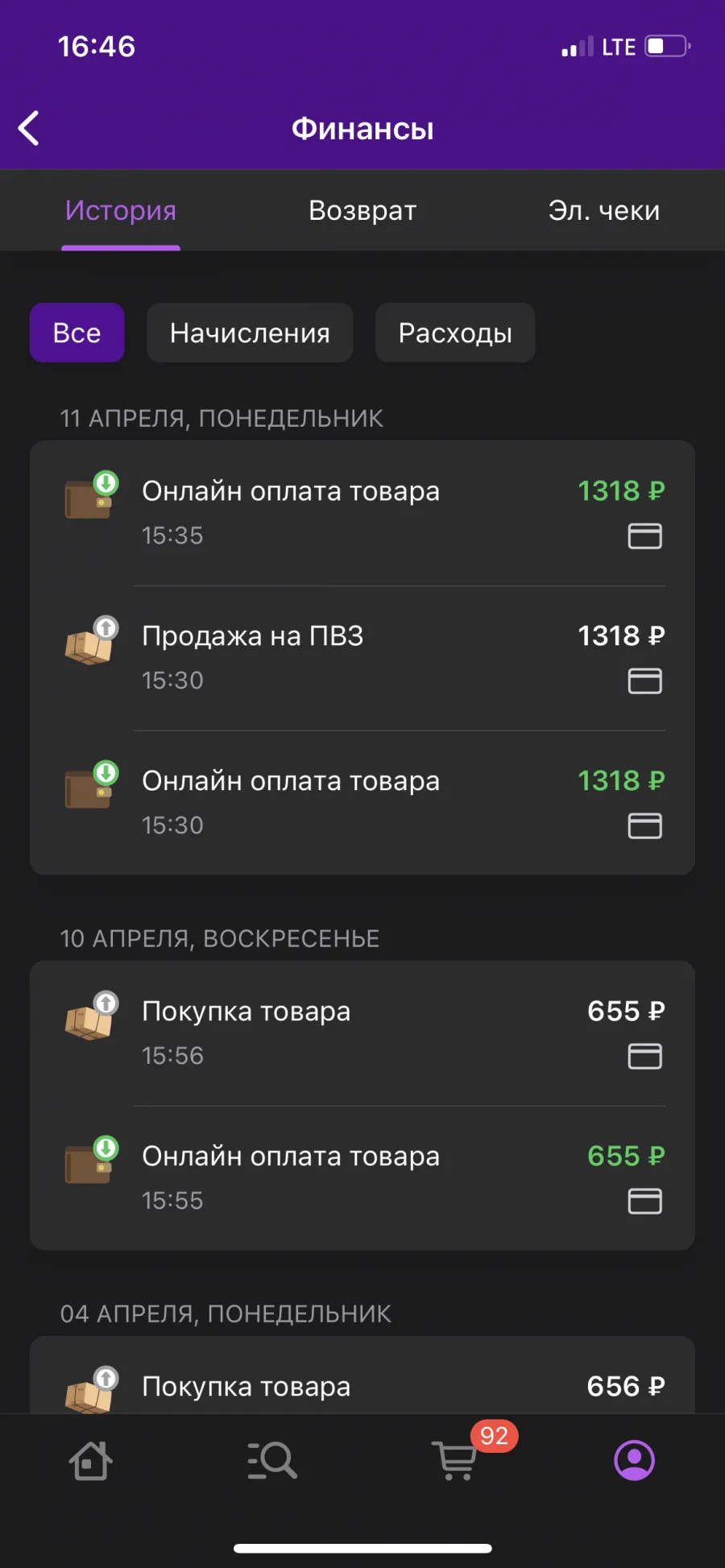Open the shopping cart with 92 items
The height and width of the screenshot is (1568, 725).
456,1459
